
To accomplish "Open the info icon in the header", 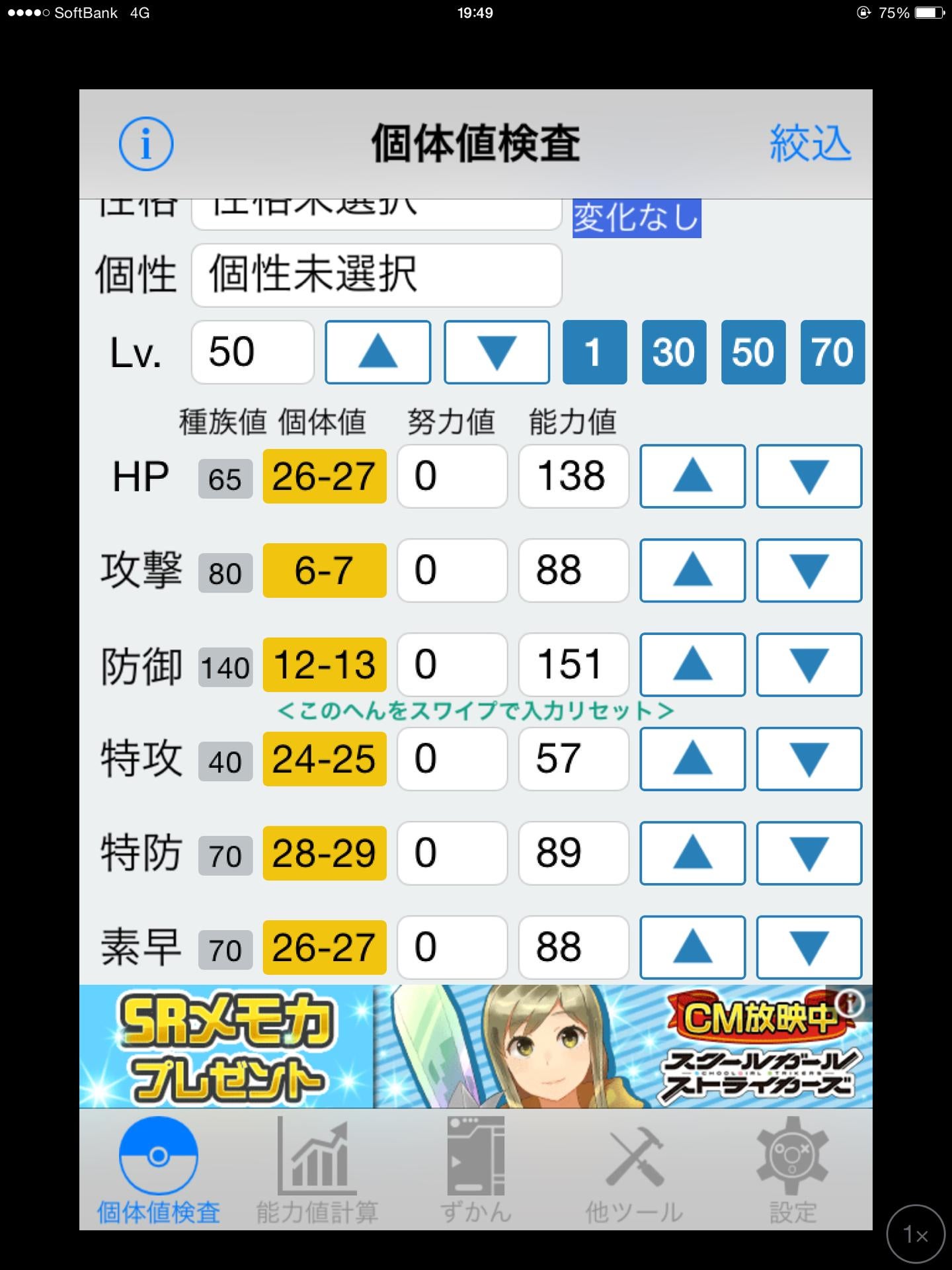I will click(145, 143).
